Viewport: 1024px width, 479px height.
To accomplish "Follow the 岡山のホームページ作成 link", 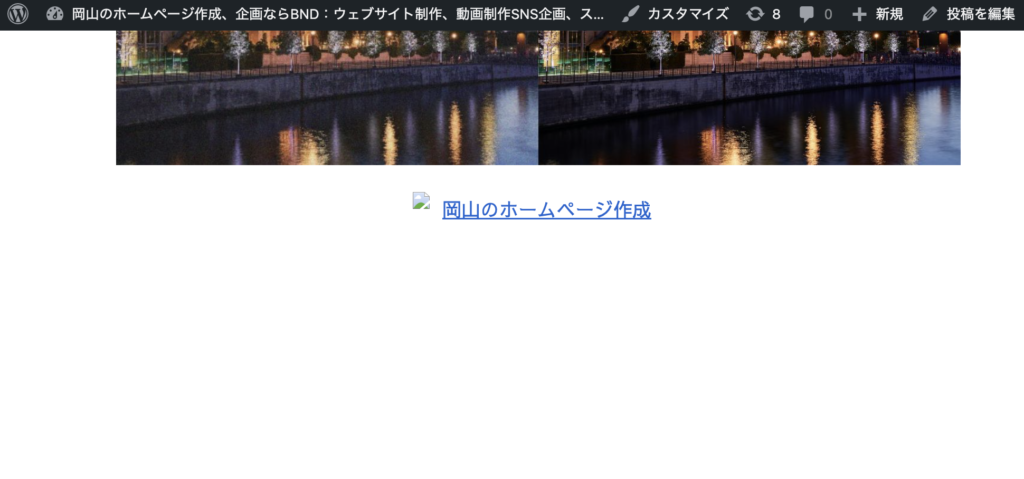I will [x=546, y=210].
